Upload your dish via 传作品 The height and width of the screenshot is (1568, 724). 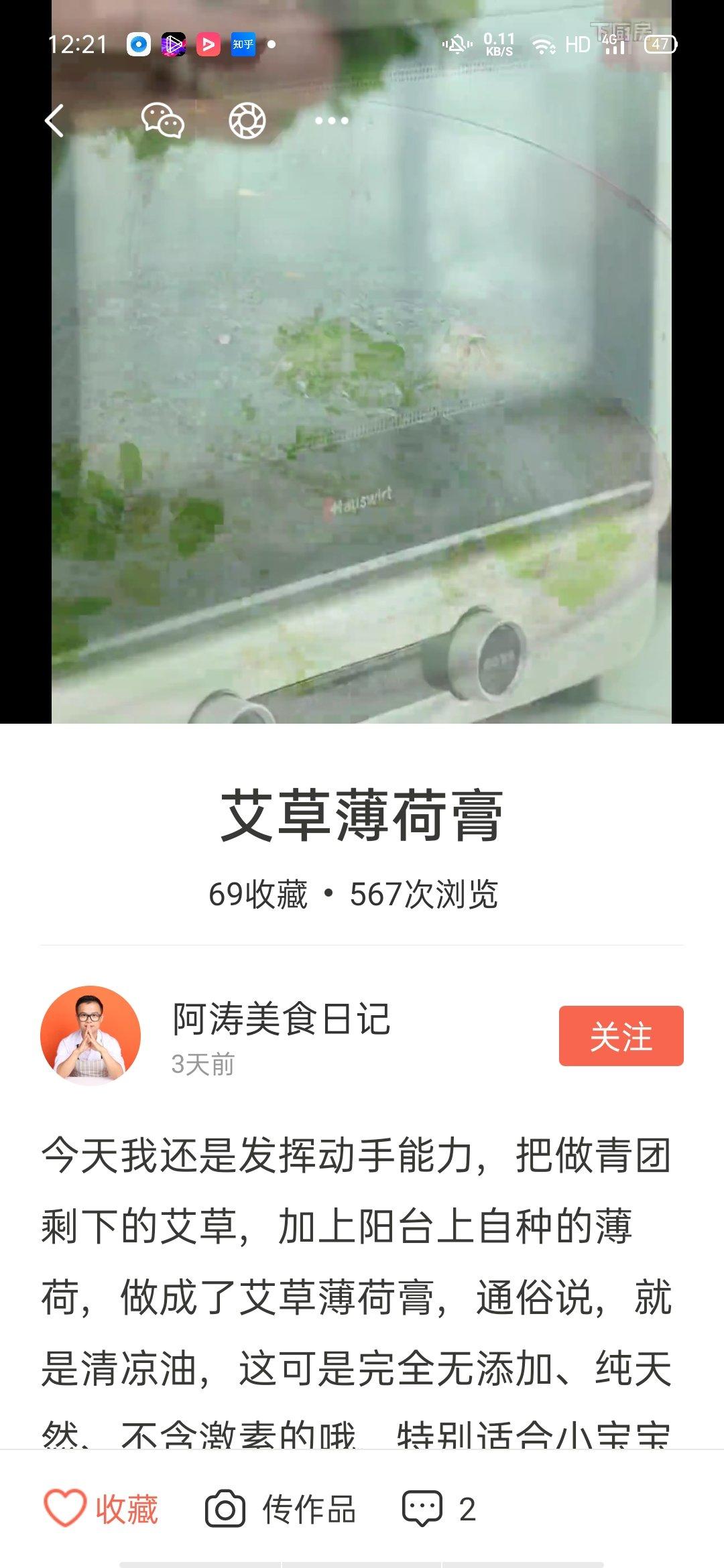pyautogui.click(x=280, y=1509)
